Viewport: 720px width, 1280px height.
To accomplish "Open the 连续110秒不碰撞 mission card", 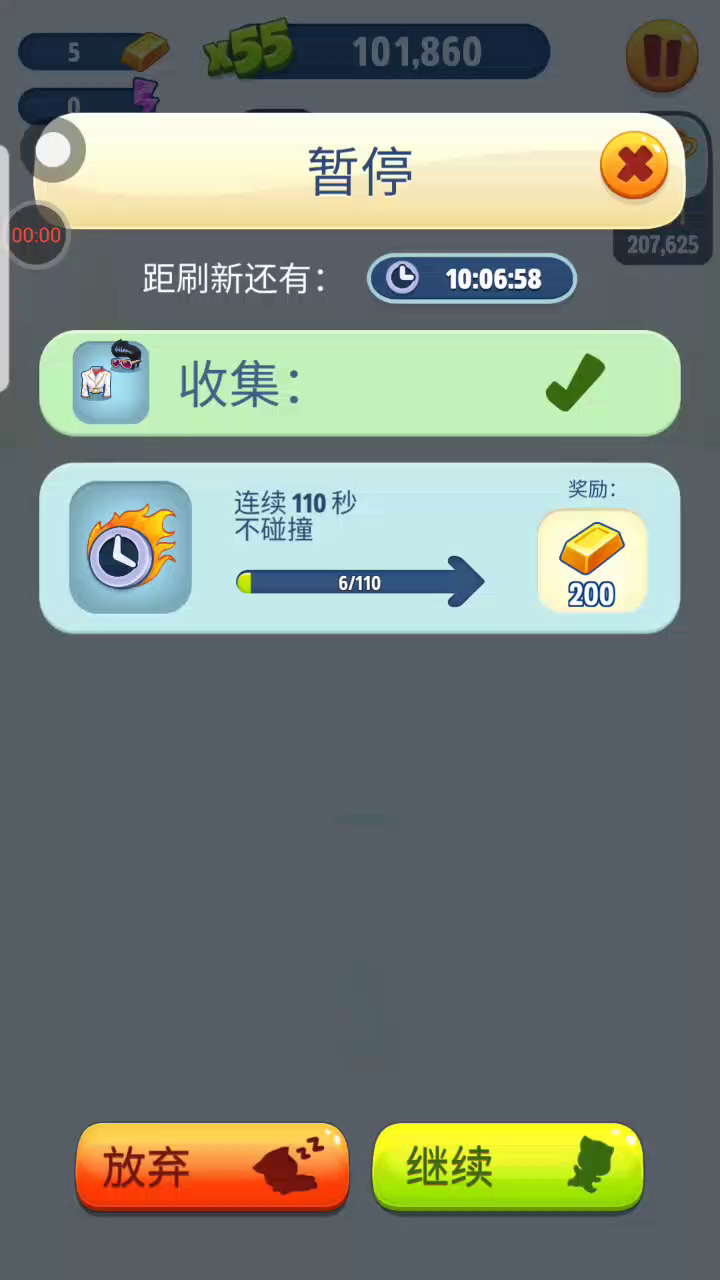I will click(x=360, y=548).
